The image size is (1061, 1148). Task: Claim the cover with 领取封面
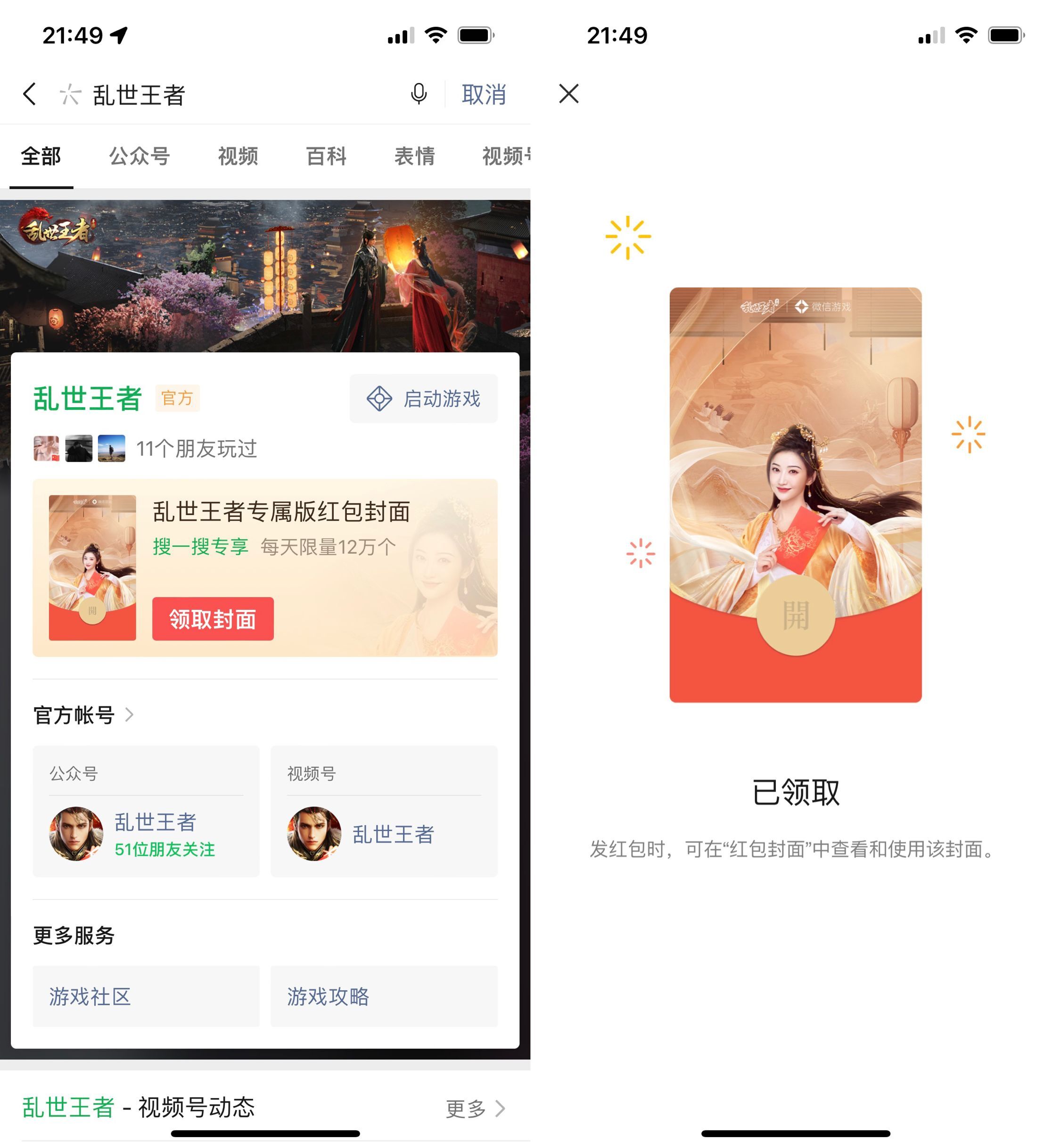coord(213,619)
